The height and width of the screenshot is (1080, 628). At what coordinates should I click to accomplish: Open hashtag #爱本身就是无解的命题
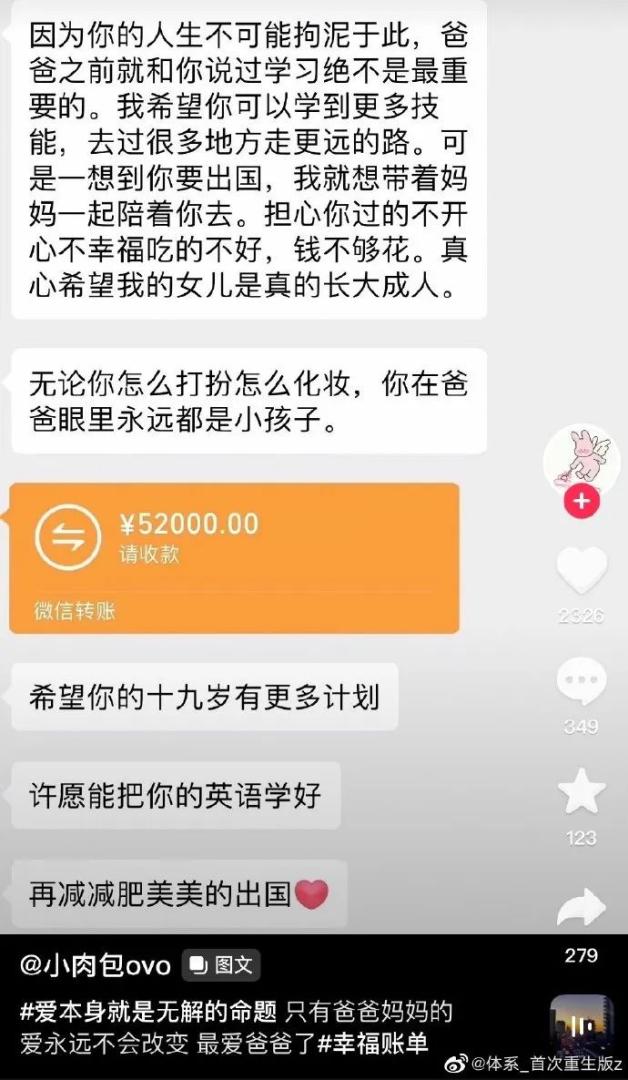(x=148, y=1011)
